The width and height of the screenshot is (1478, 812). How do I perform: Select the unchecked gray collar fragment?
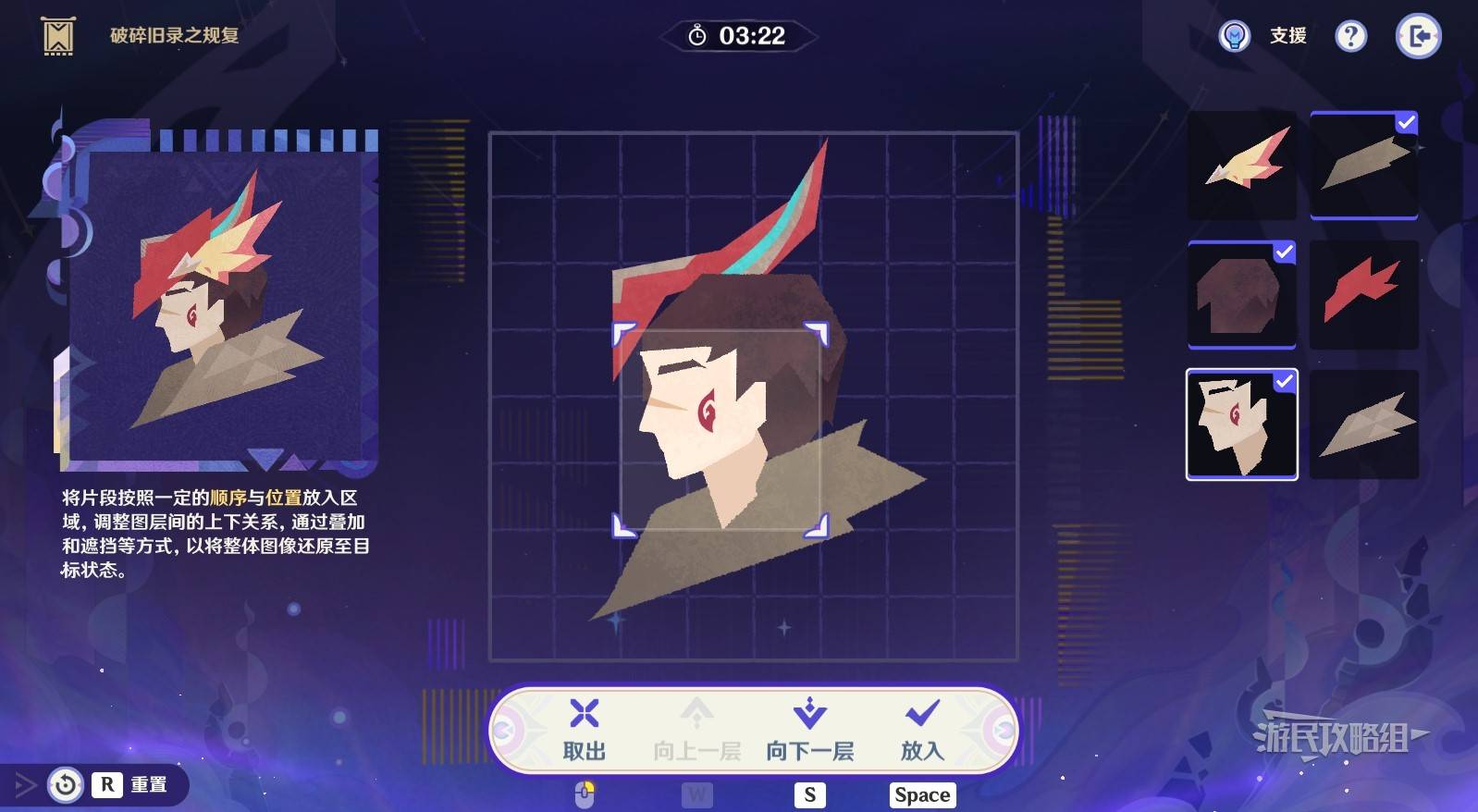pos(1363,424)
